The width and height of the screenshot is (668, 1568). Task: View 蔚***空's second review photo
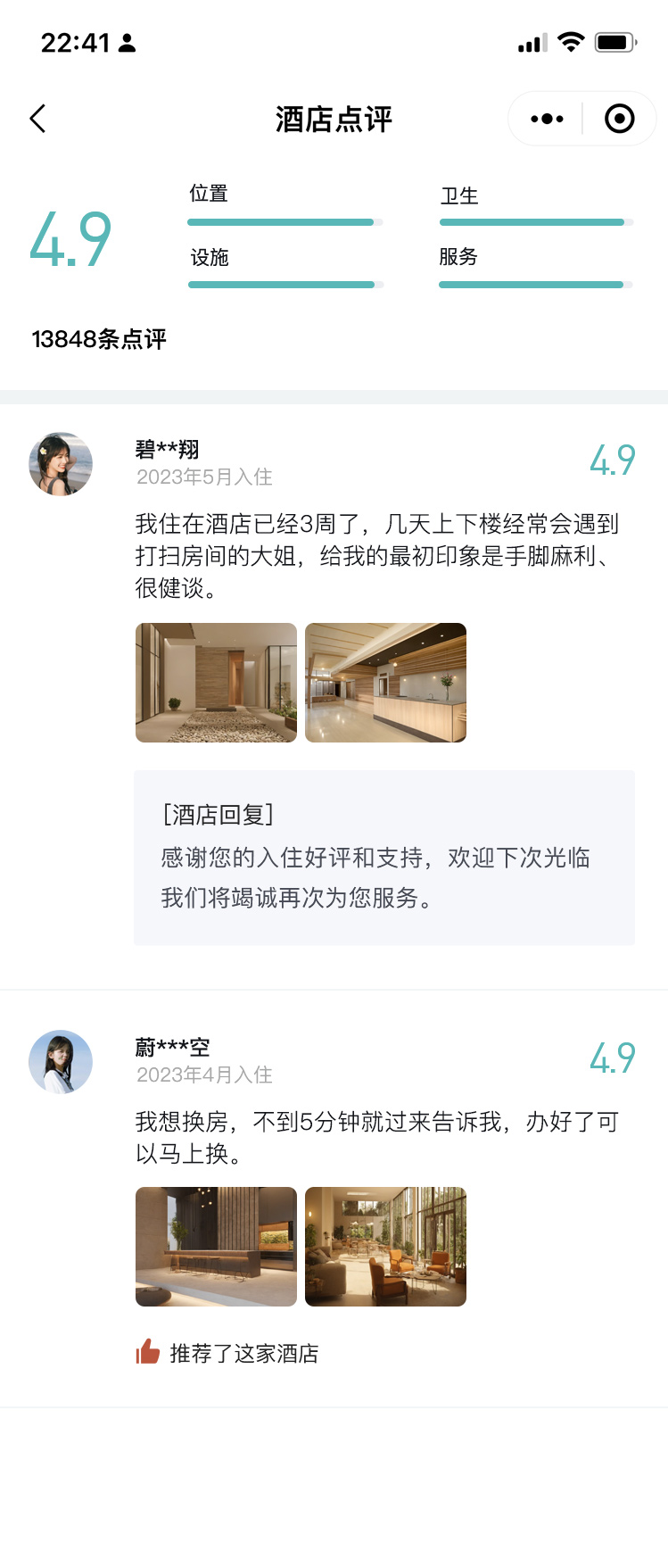click(385, 1247)
